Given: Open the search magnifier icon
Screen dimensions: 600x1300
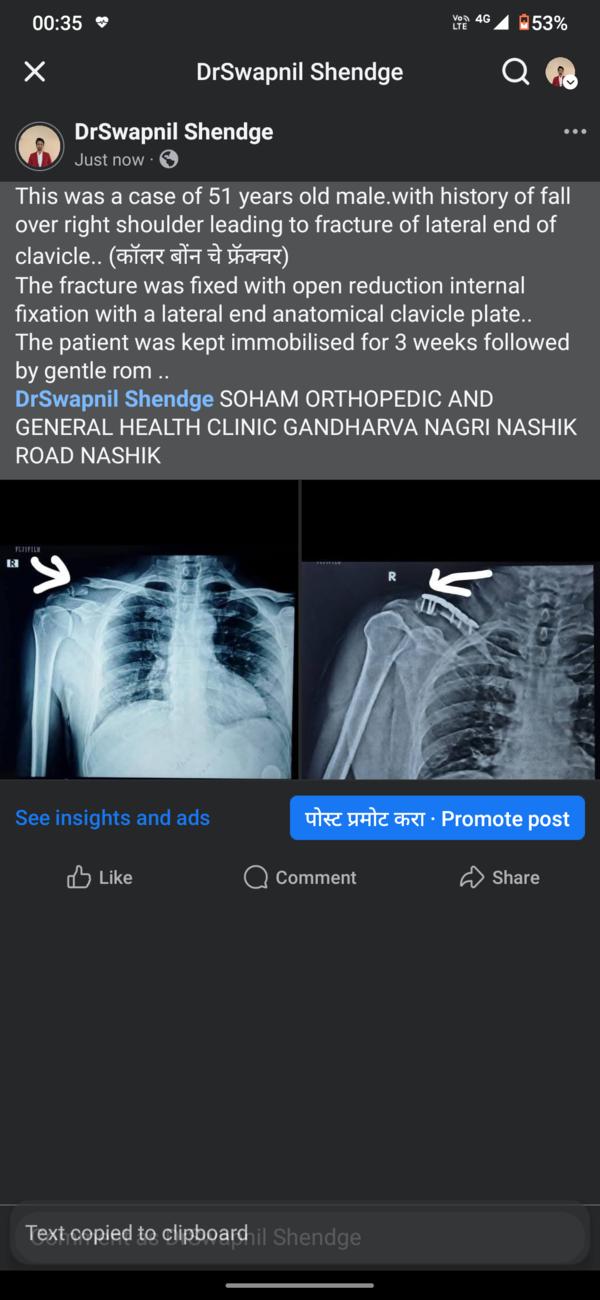Looking at the screenshot, I should click(515, 72).
